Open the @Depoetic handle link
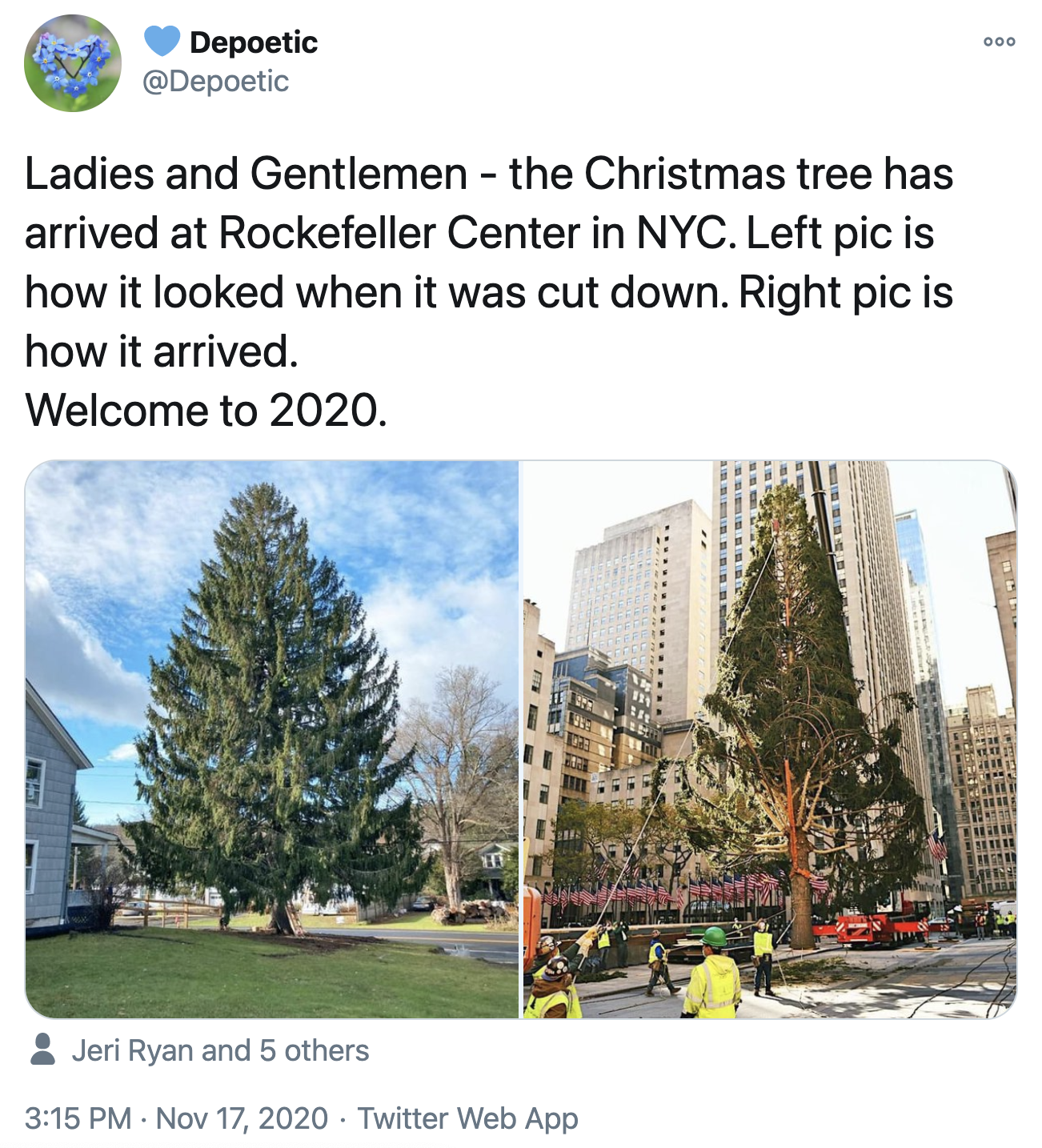 tap(215, 82)
